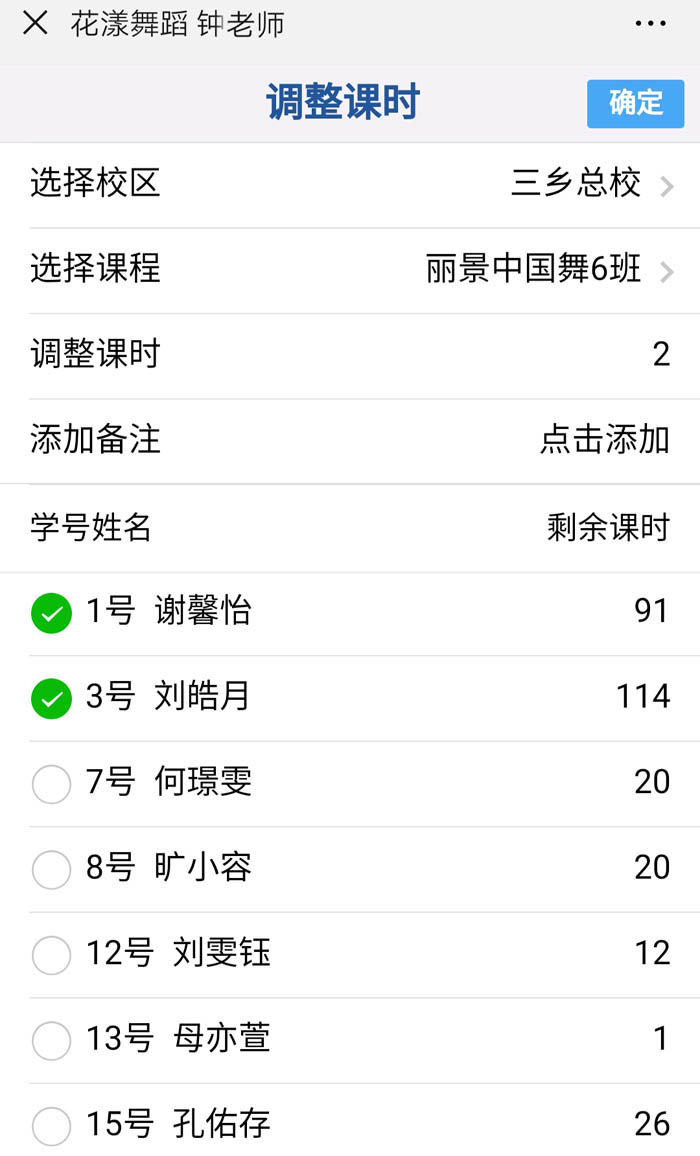Open 选择校区 campus selector

coord(590,185)
